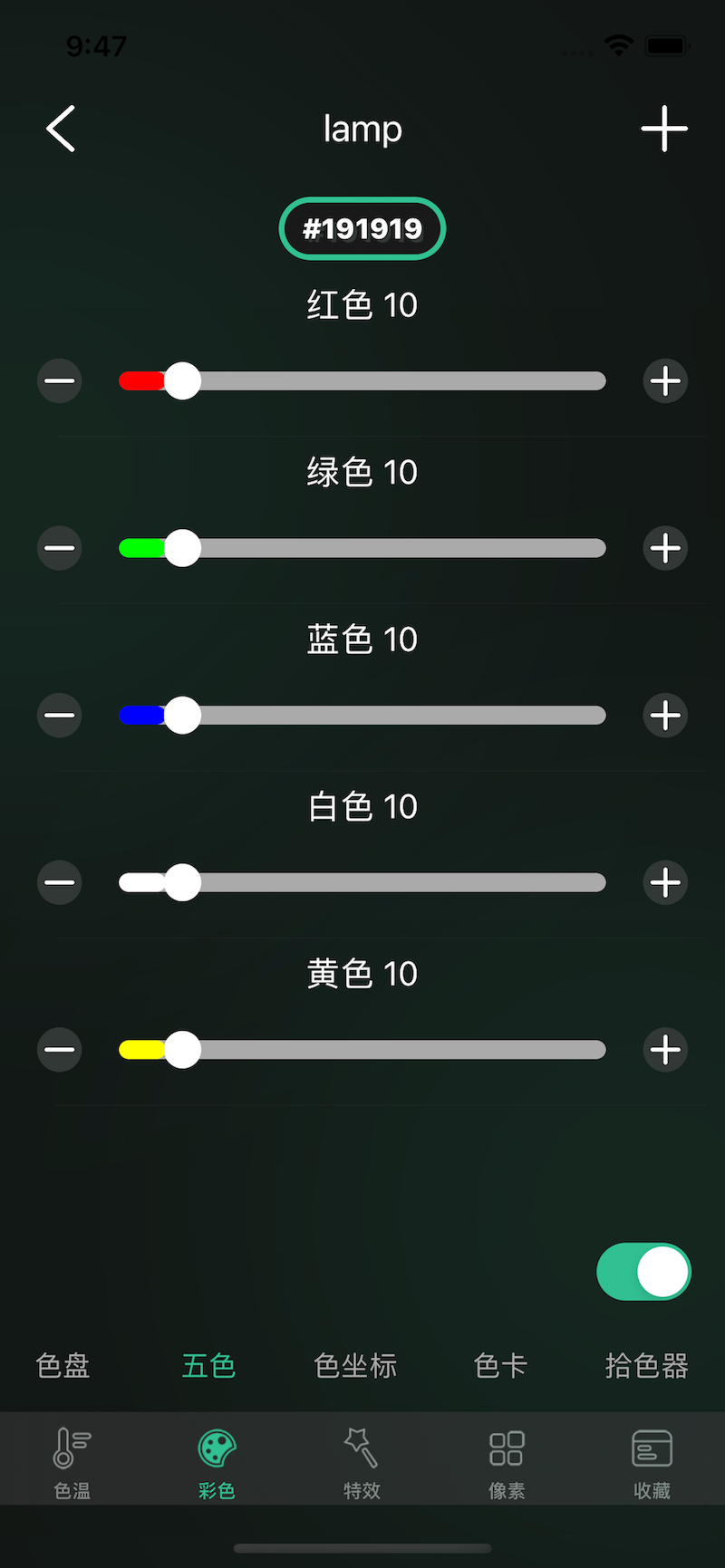The image size is (725, 1568).
Task: Turn off the lamp power switch
Action: [643, 1272]
